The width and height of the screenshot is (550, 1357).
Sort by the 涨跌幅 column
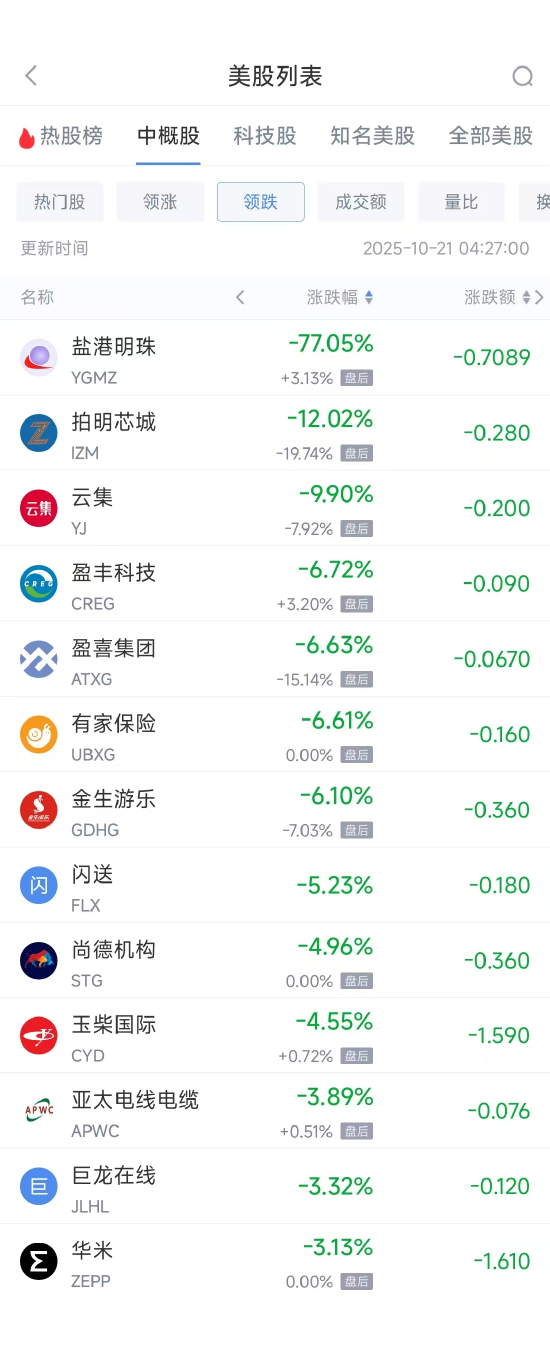tap(340, 297)
